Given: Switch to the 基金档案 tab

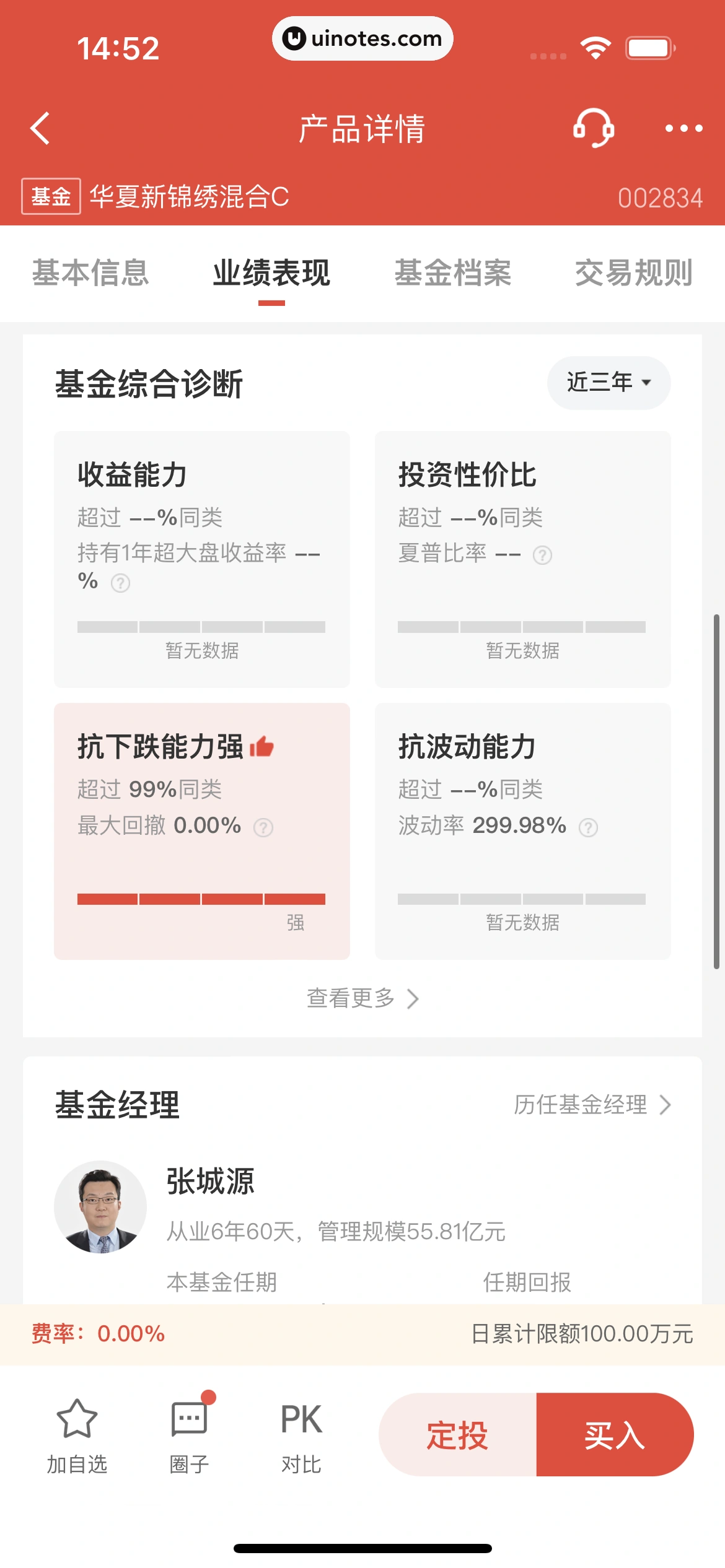Looking at the screenshot, I should (453, 273).
